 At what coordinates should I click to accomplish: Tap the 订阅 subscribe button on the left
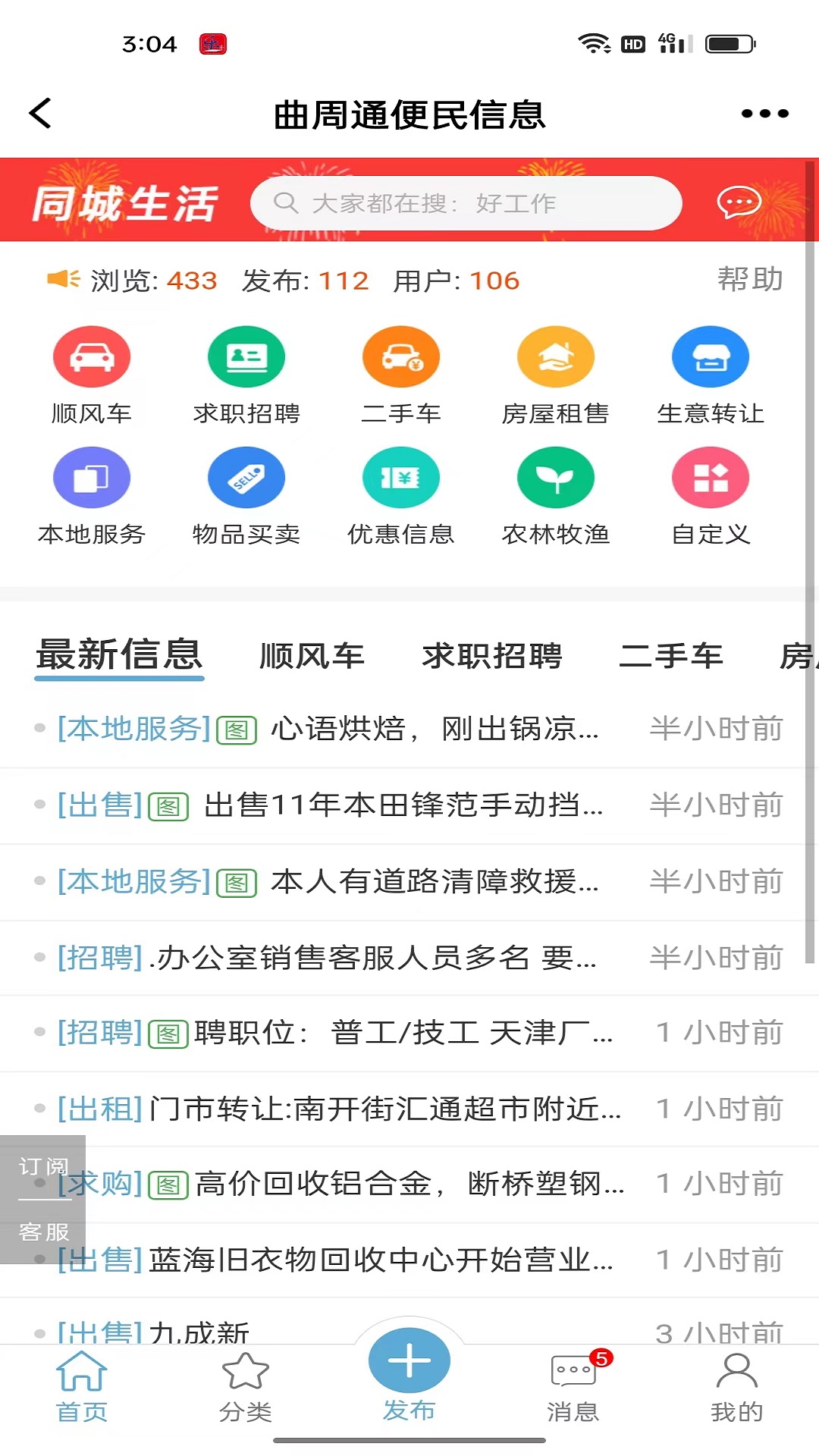click(43, 1166)
